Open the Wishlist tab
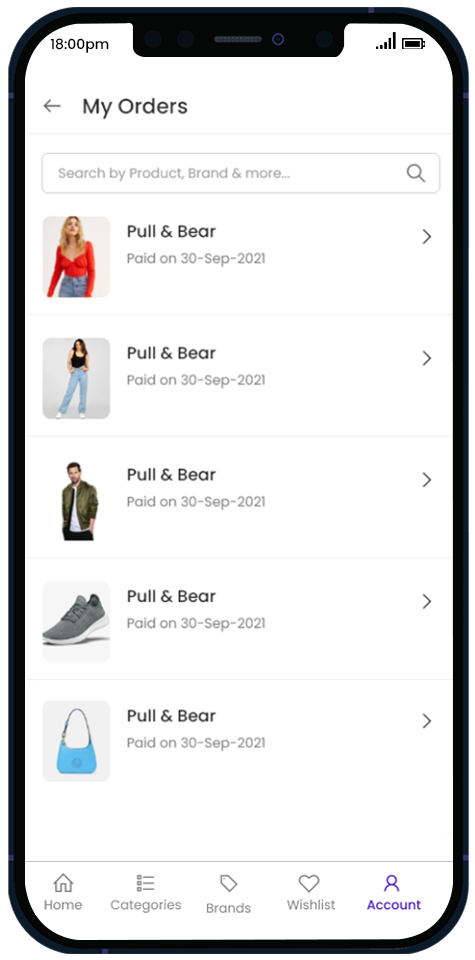The width and height of the screenshot is (475, 960). 311,893
